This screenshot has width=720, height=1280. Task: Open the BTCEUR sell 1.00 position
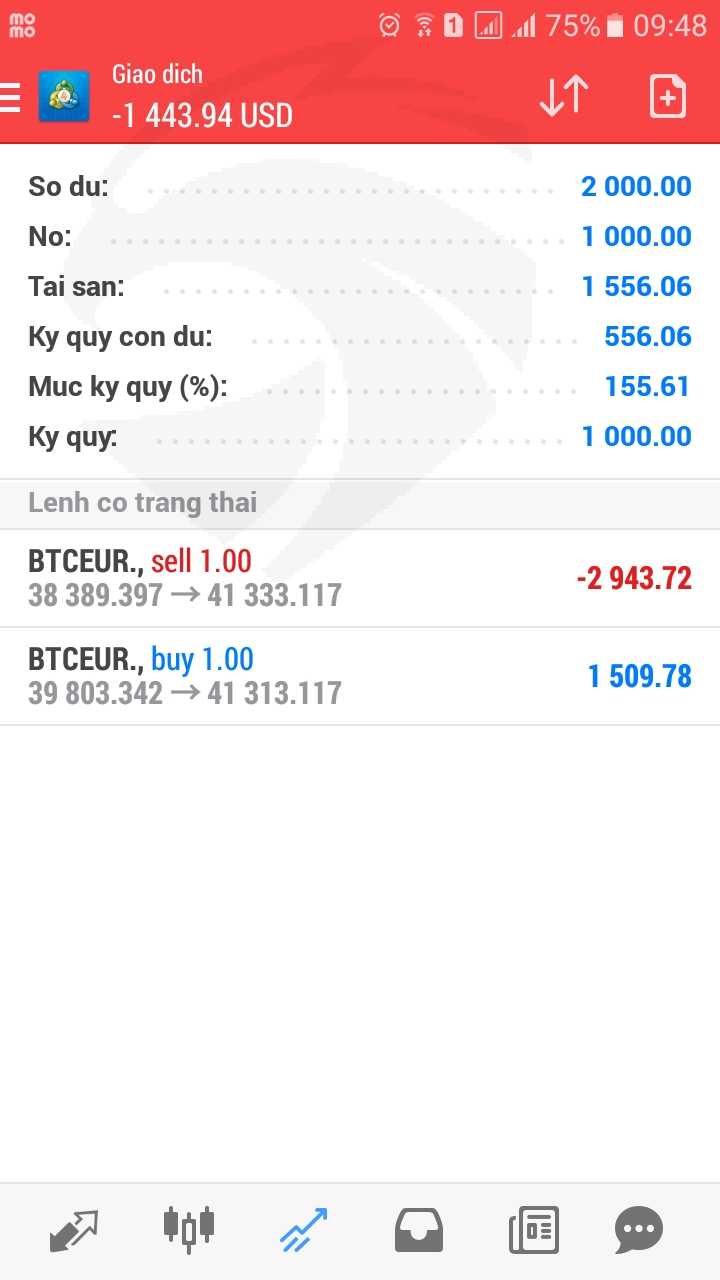(x=360, y=578)
